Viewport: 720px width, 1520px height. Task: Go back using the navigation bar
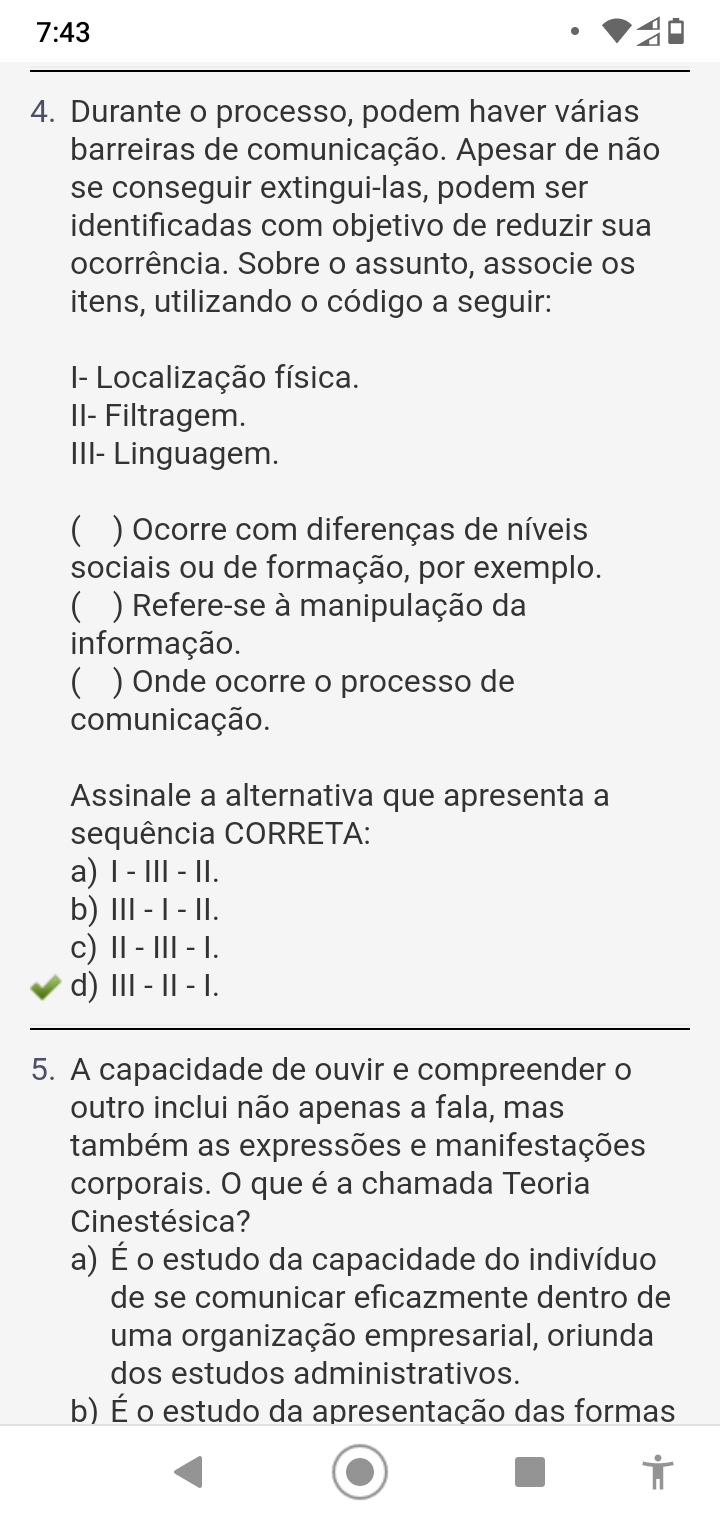click(188, 1472)
